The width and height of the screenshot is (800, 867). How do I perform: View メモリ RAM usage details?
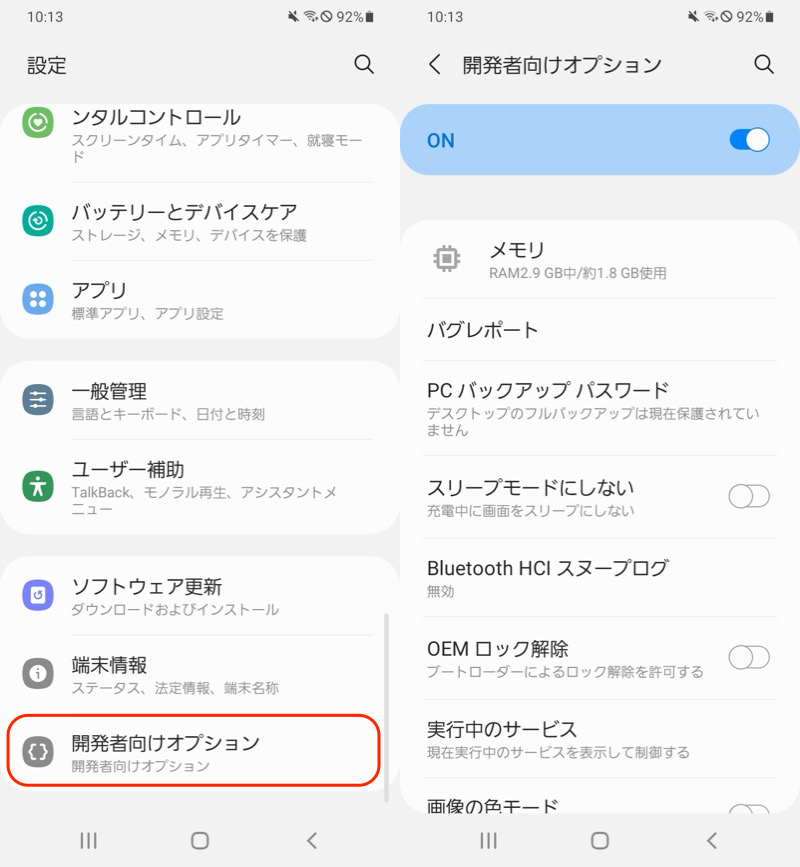point(600,259)
